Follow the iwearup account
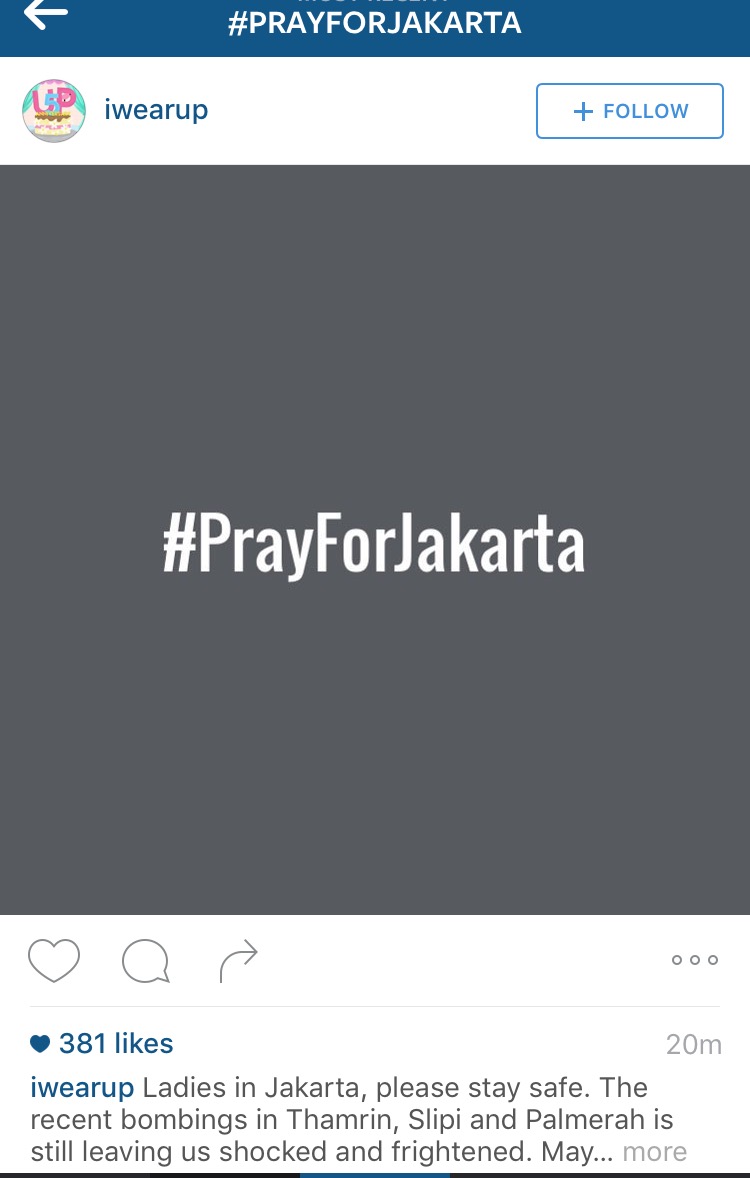Image resolution: width=750 pixels, height=1178 pixels. pos(629,111)
